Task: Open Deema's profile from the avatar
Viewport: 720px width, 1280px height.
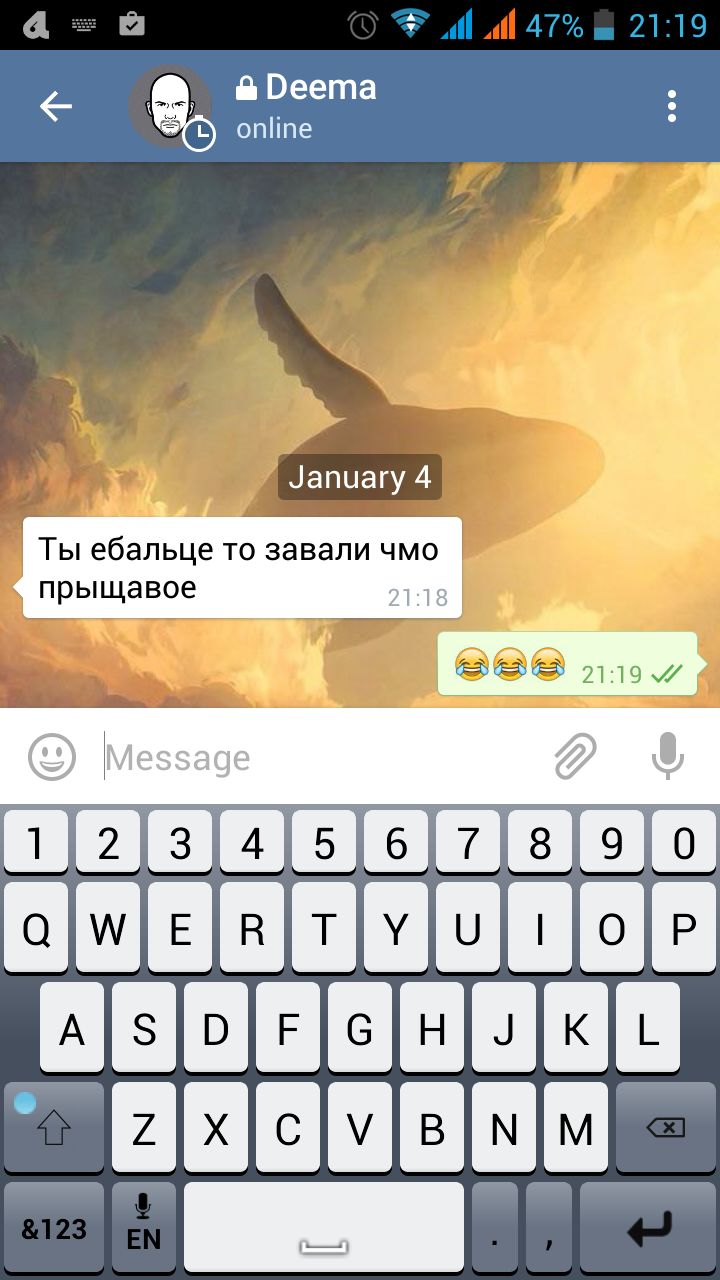Action: [170, 106]
